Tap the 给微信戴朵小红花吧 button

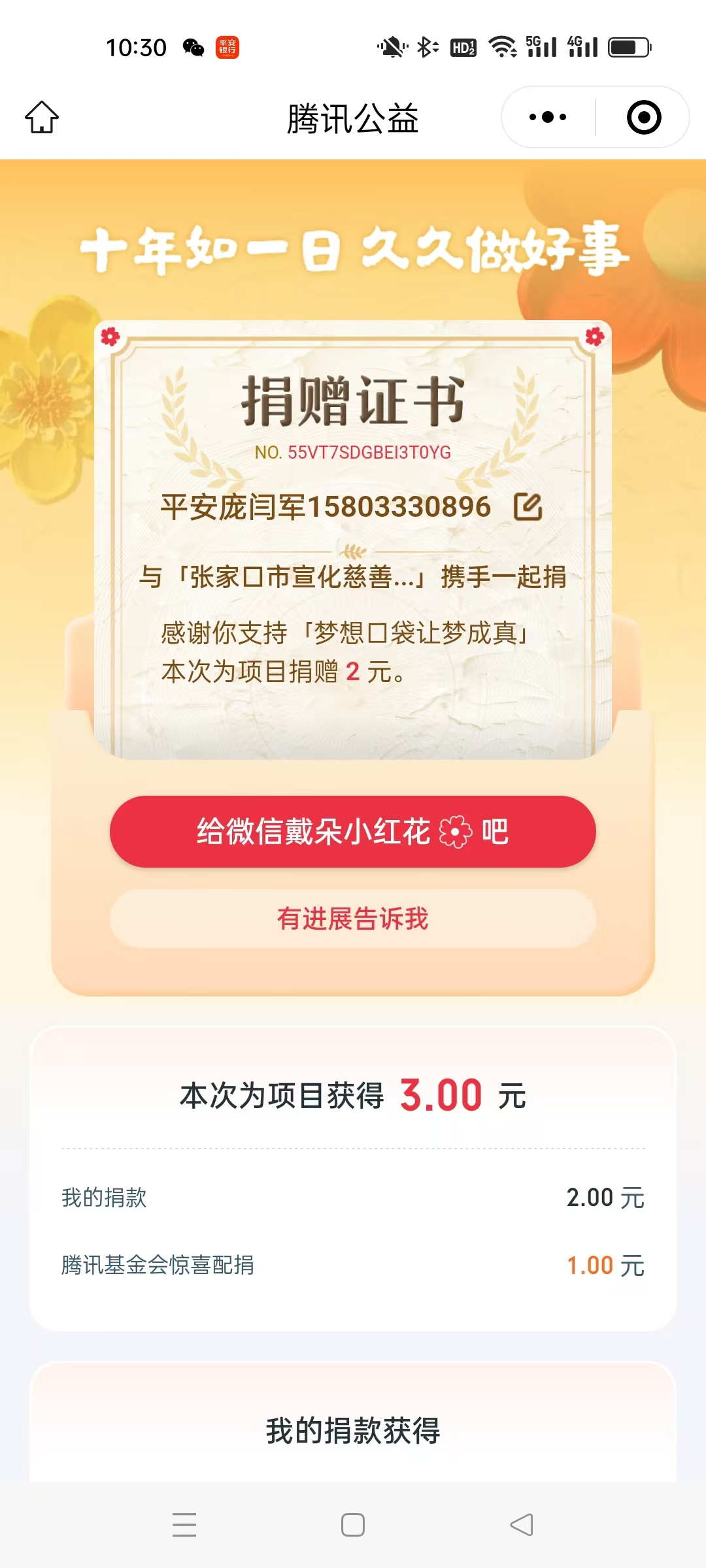point(353,832)
